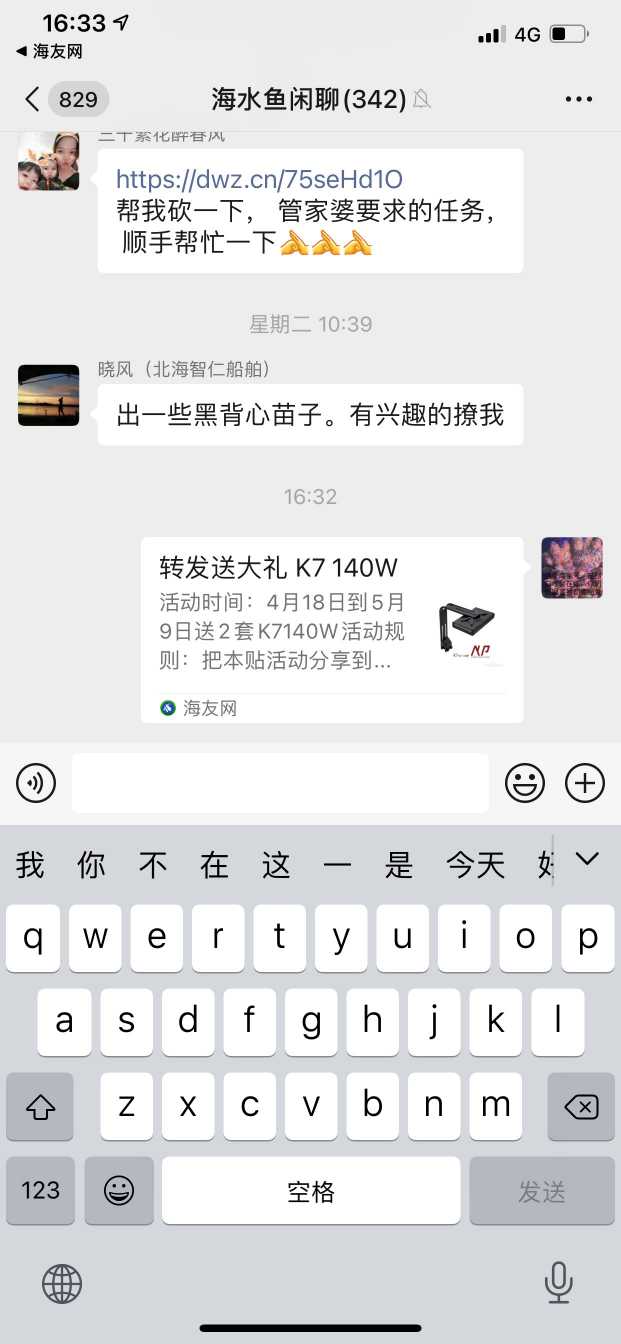View 晓风's profile via avatar
The width and height of the screenshot is (621, 1344).
coord(48,395)
